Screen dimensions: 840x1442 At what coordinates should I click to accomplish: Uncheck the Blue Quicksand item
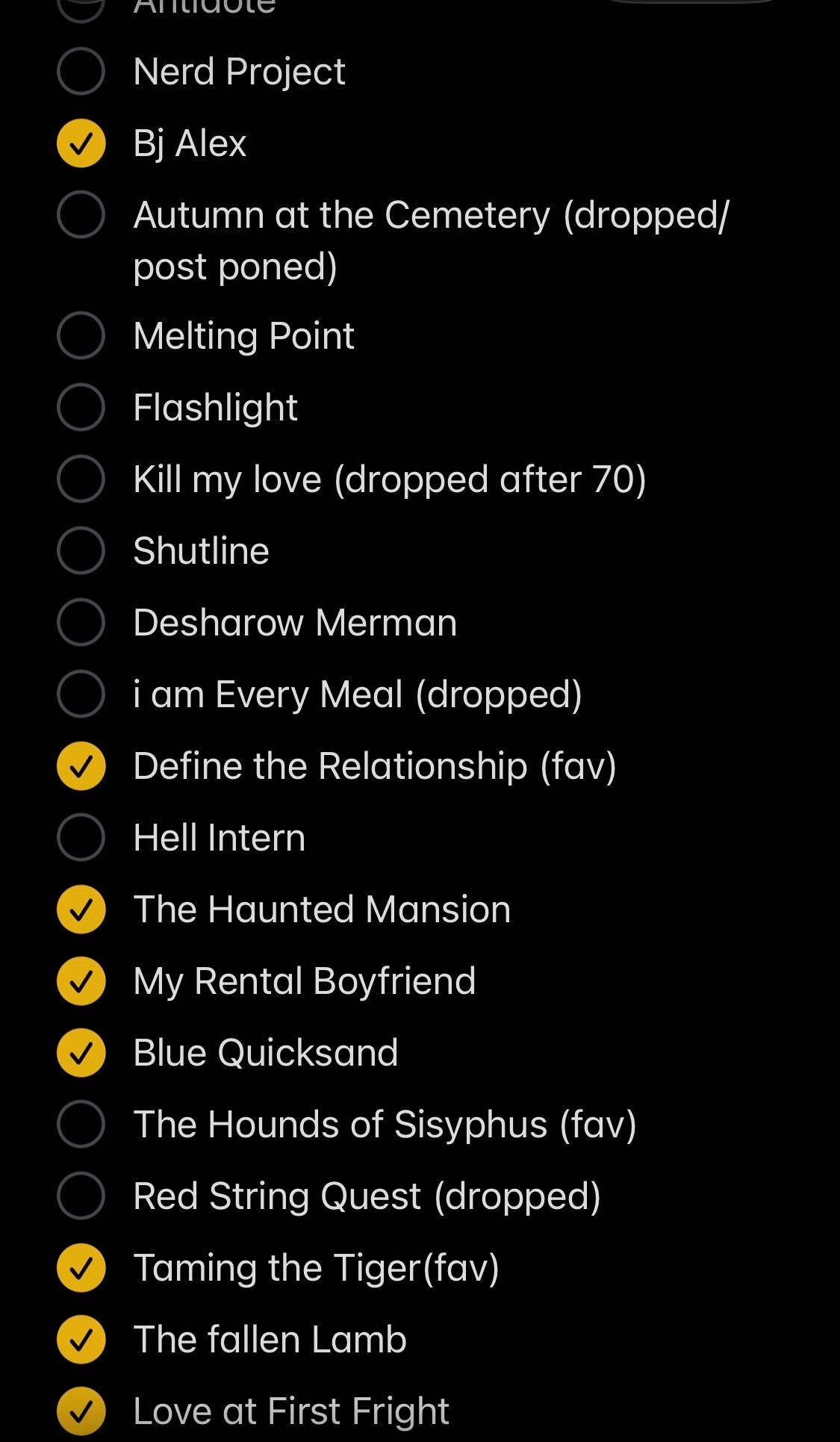pos(81,1053)
